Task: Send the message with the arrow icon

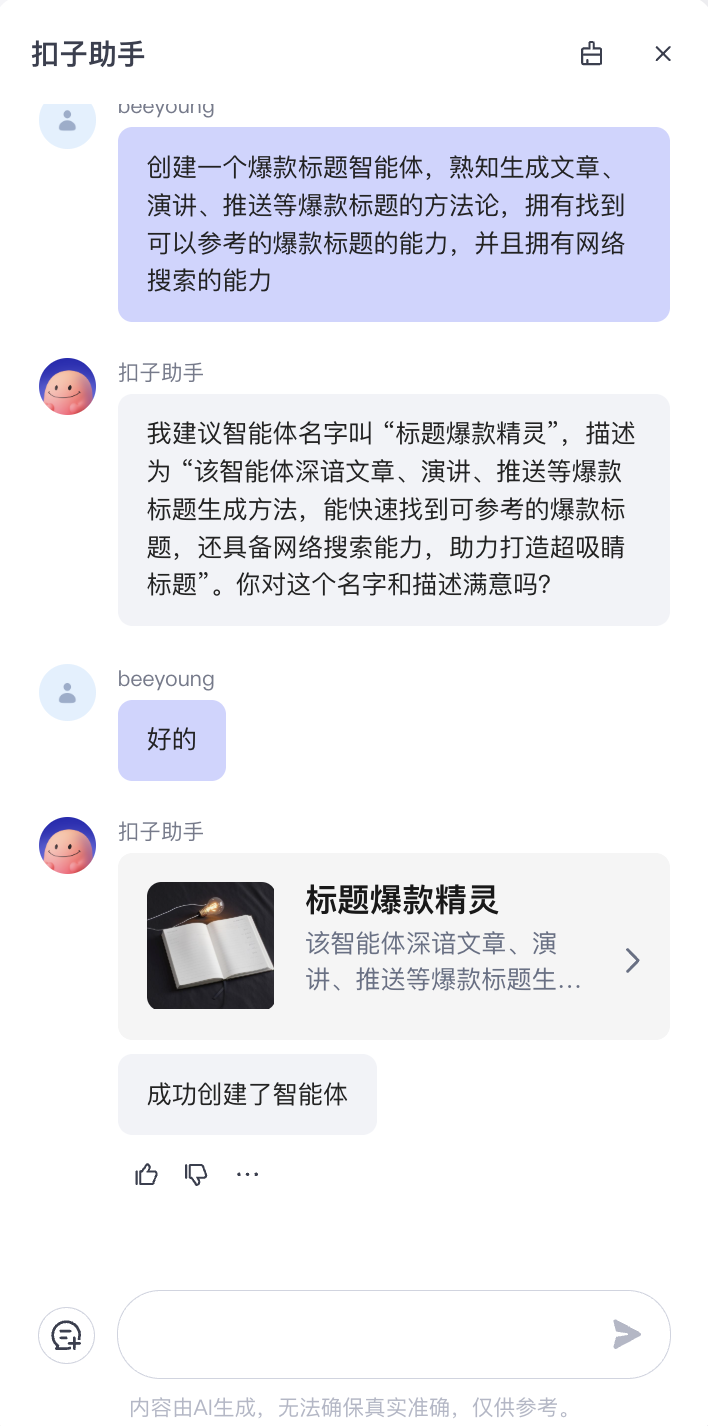Action: click(x=627, y=1334)
